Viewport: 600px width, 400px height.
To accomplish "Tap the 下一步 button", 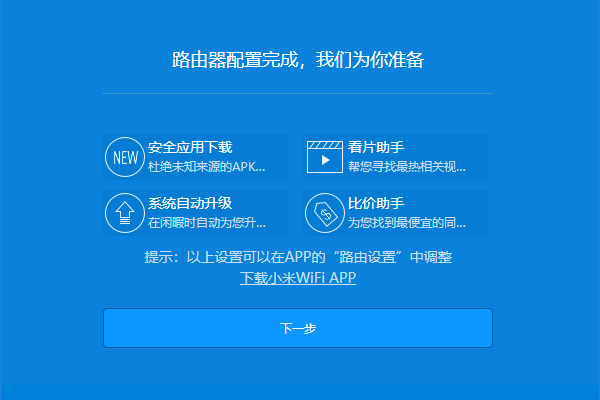I will 298,328.
